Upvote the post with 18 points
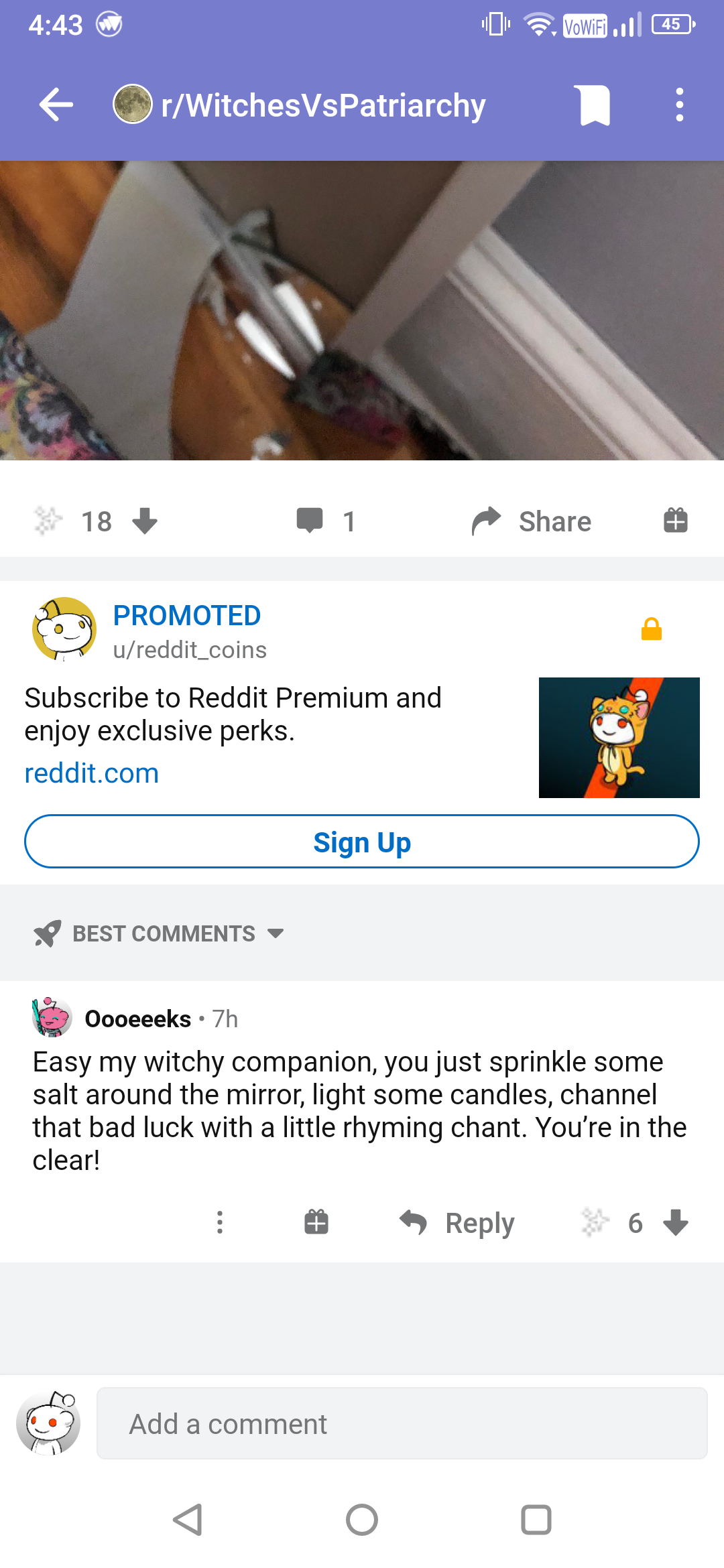This screenshot has height=1568, width=724. point(48,521)
